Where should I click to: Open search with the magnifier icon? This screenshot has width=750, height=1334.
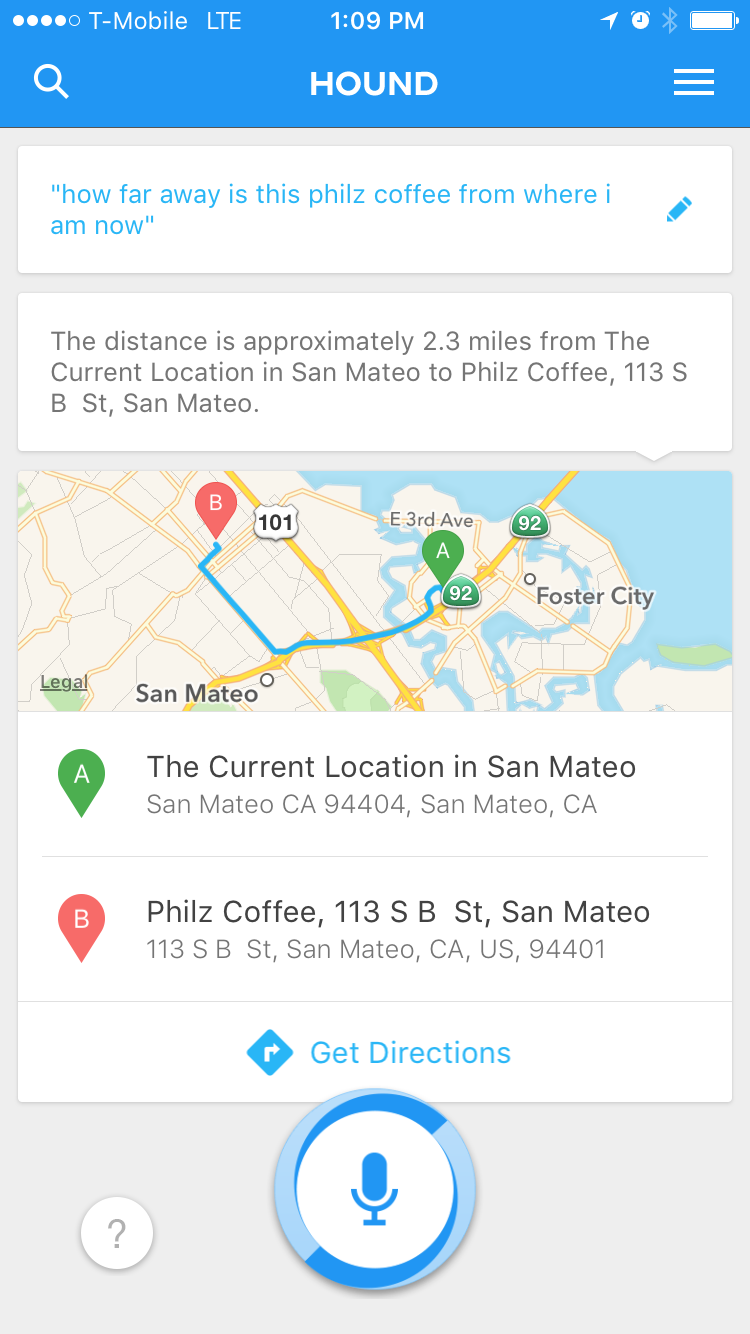(51, 82)
